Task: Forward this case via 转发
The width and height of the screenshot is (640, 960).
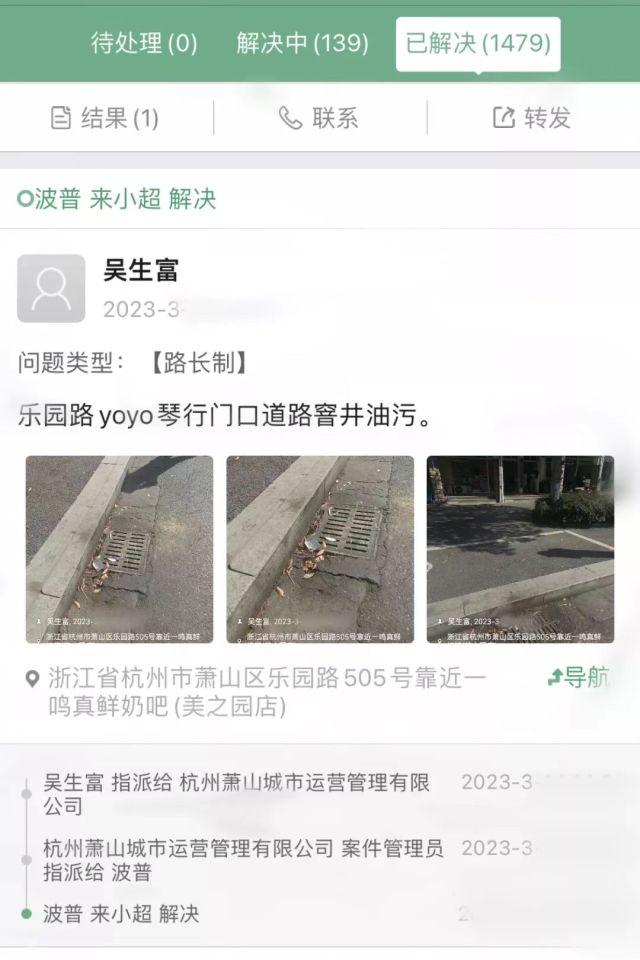Action: pyautogui.click(x=531, y=118)
